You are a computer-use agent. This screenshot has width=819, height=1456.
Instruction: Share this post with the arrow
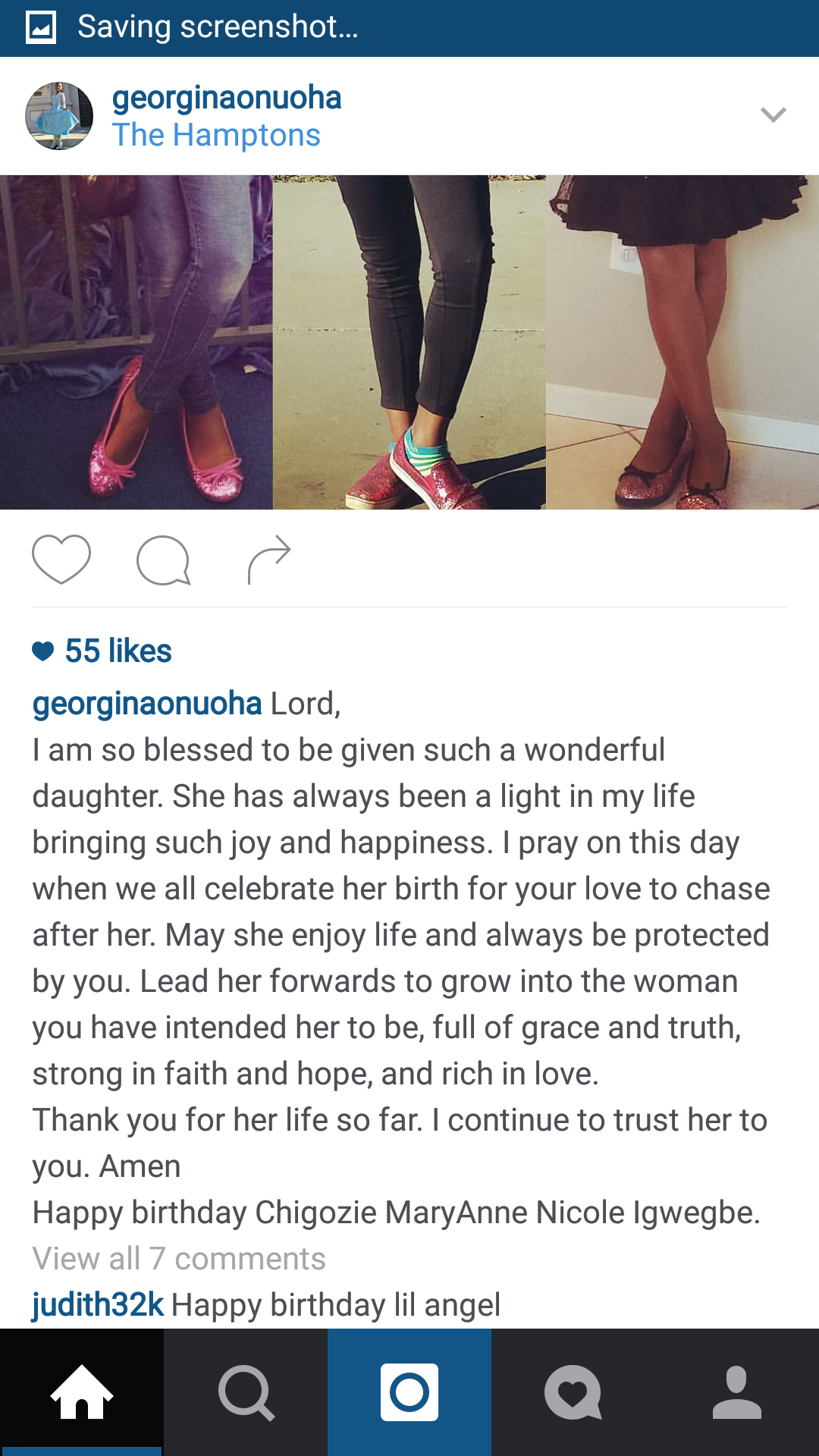[269, 560]
